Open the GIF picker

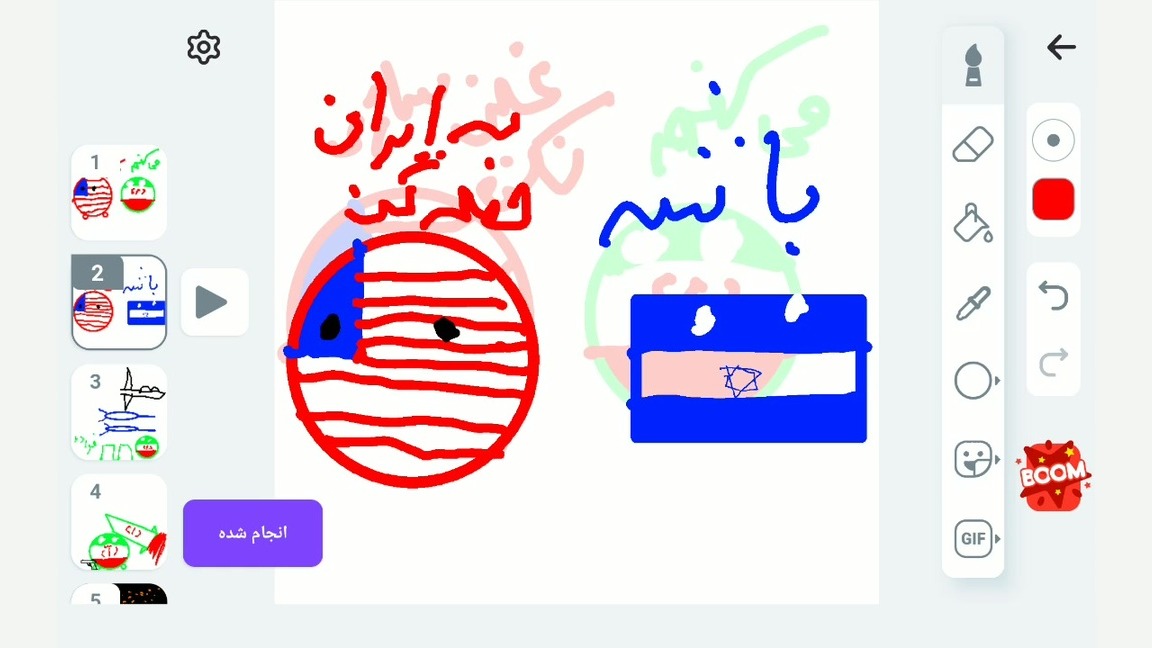click(x=974, y=539)
